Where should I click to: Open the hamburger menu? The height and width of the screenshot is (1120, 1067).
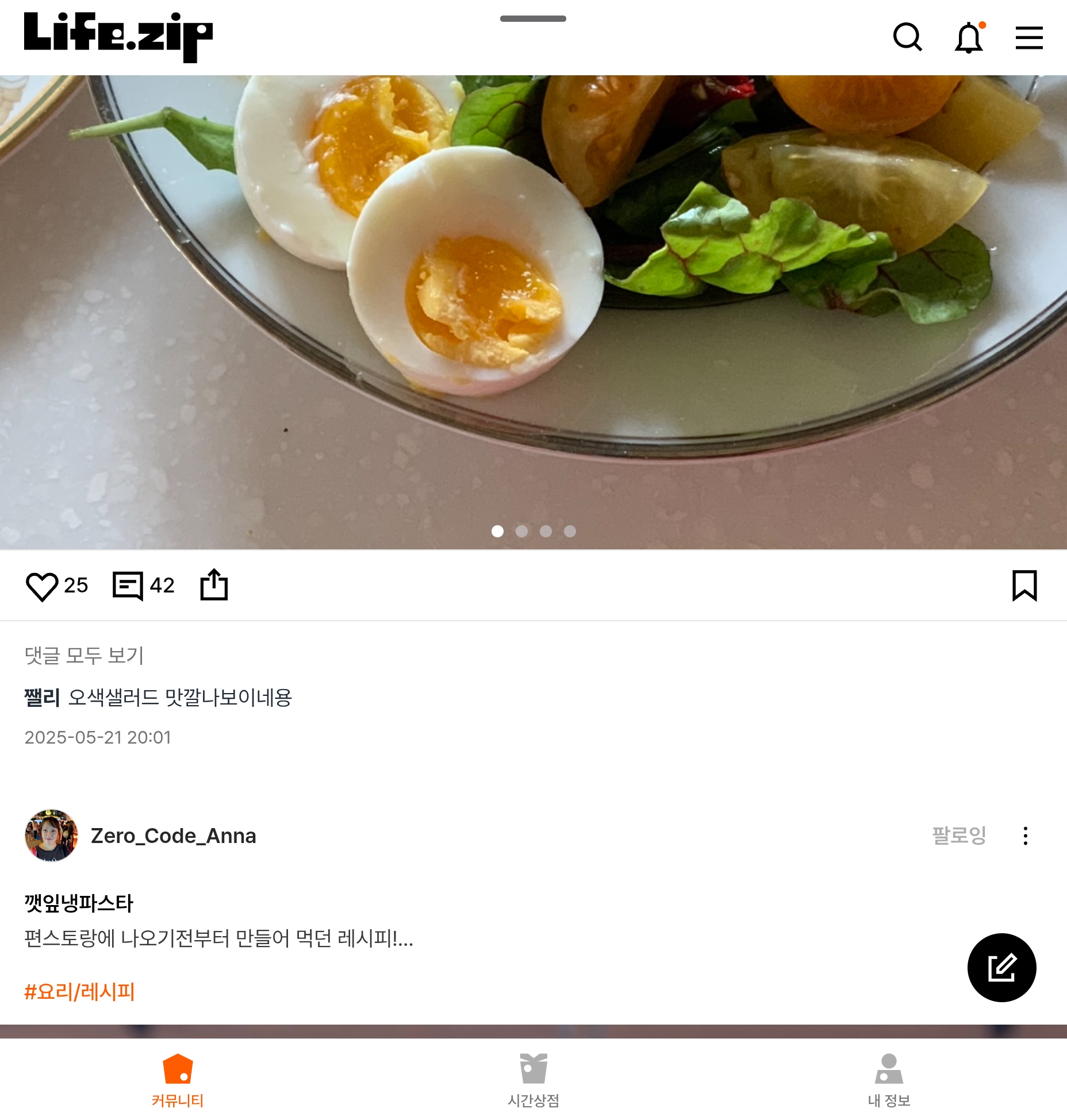click(1029, 37)
